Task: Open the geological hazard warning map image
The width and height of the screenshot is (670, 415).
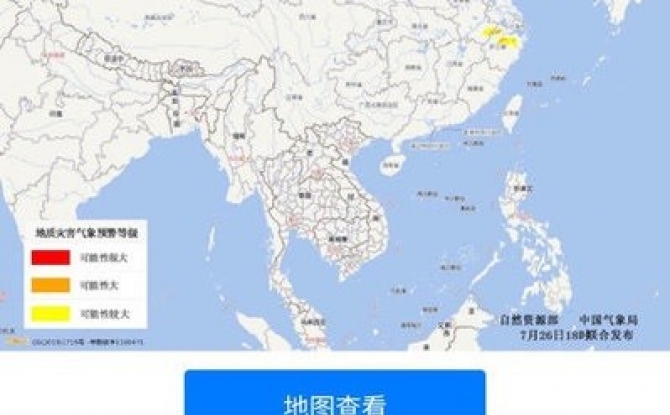Action: 334,175
